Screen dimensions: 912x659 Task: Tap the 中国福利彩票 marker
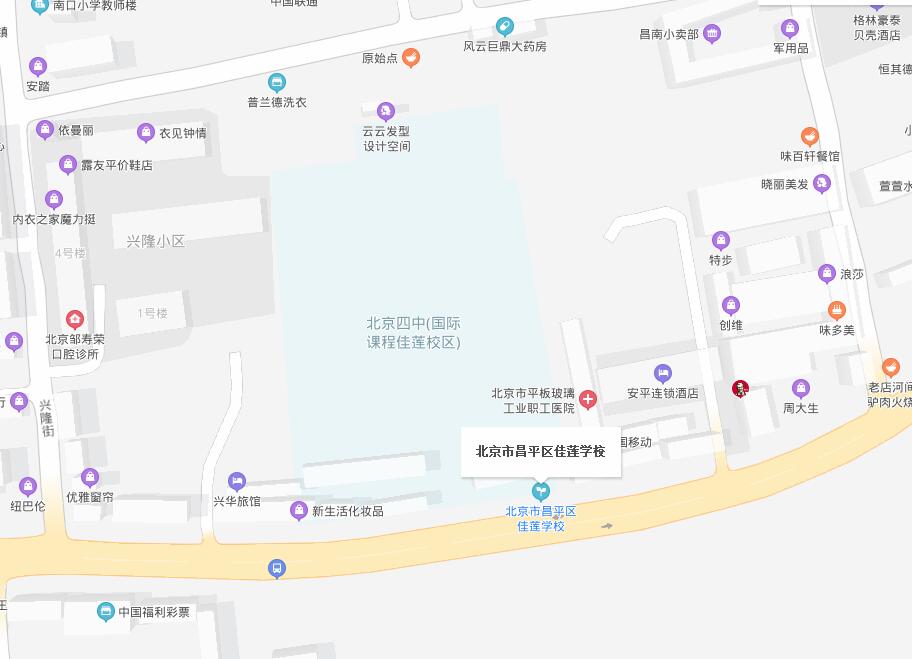[106, 611]
